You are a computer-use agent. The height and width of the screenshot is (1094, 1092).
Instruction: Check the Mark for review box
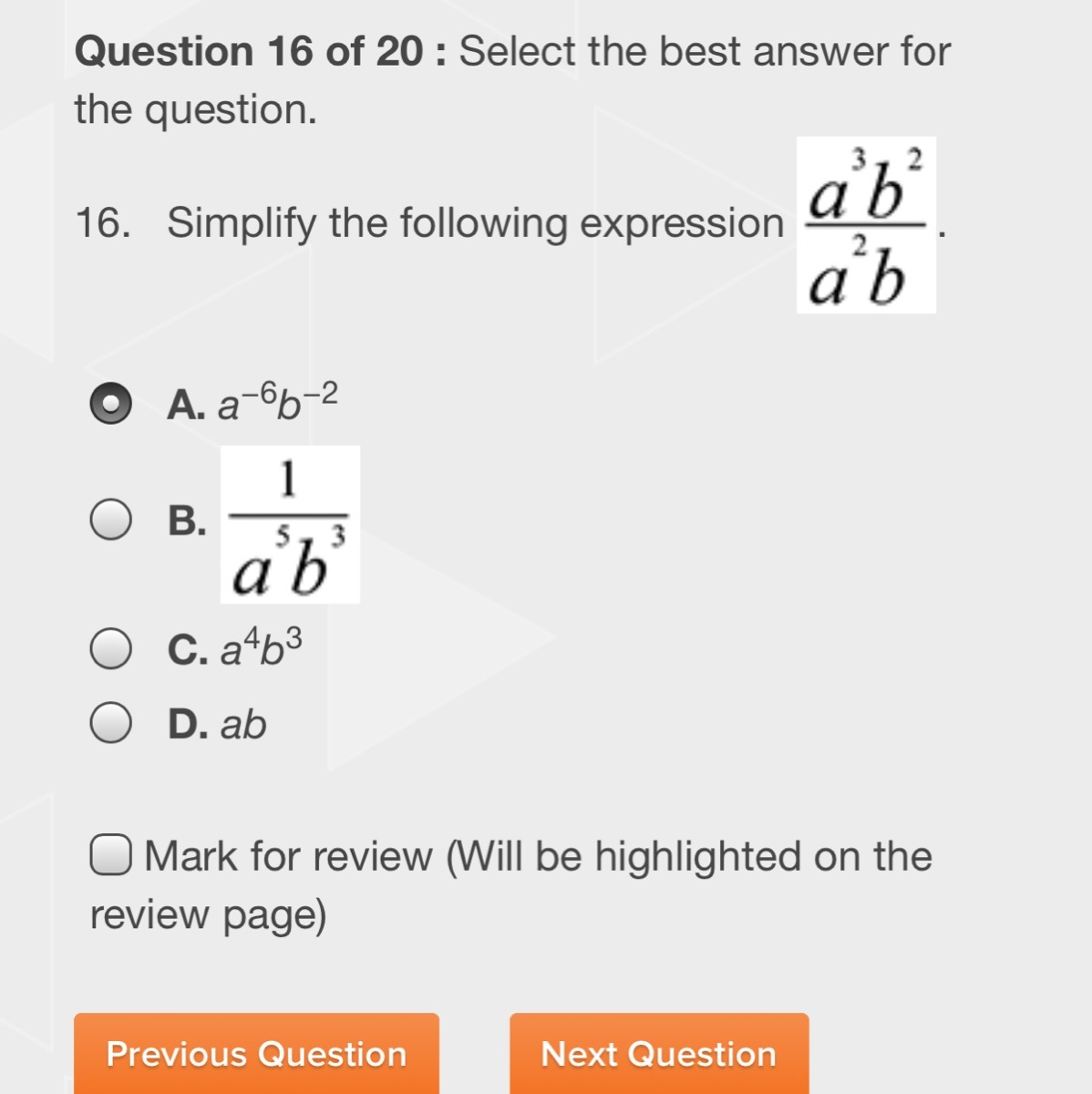pyautogui.click(x=111, y=856)
